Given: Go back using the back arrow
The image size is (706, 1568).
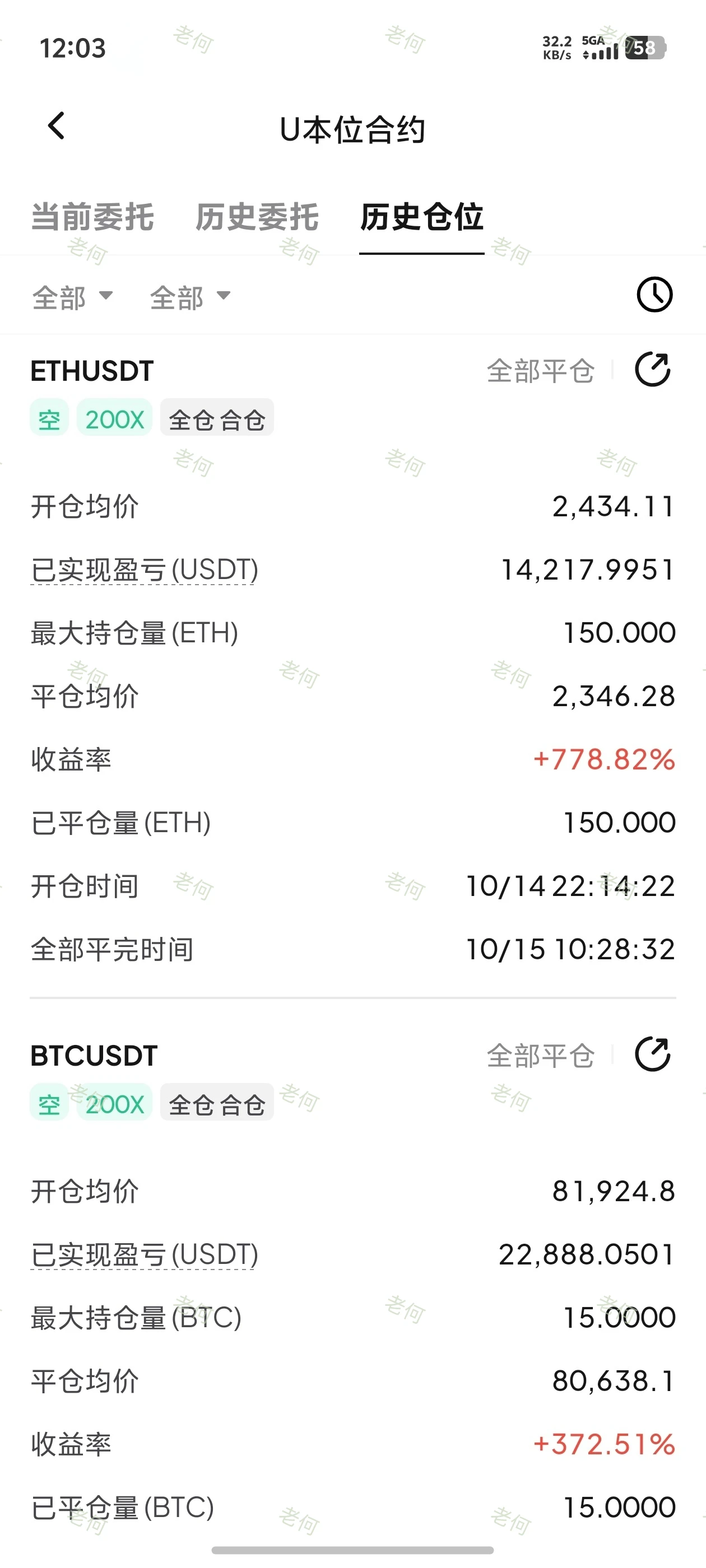Looking at the screenshot, I should pyautogui.click(x=57, y=126).
